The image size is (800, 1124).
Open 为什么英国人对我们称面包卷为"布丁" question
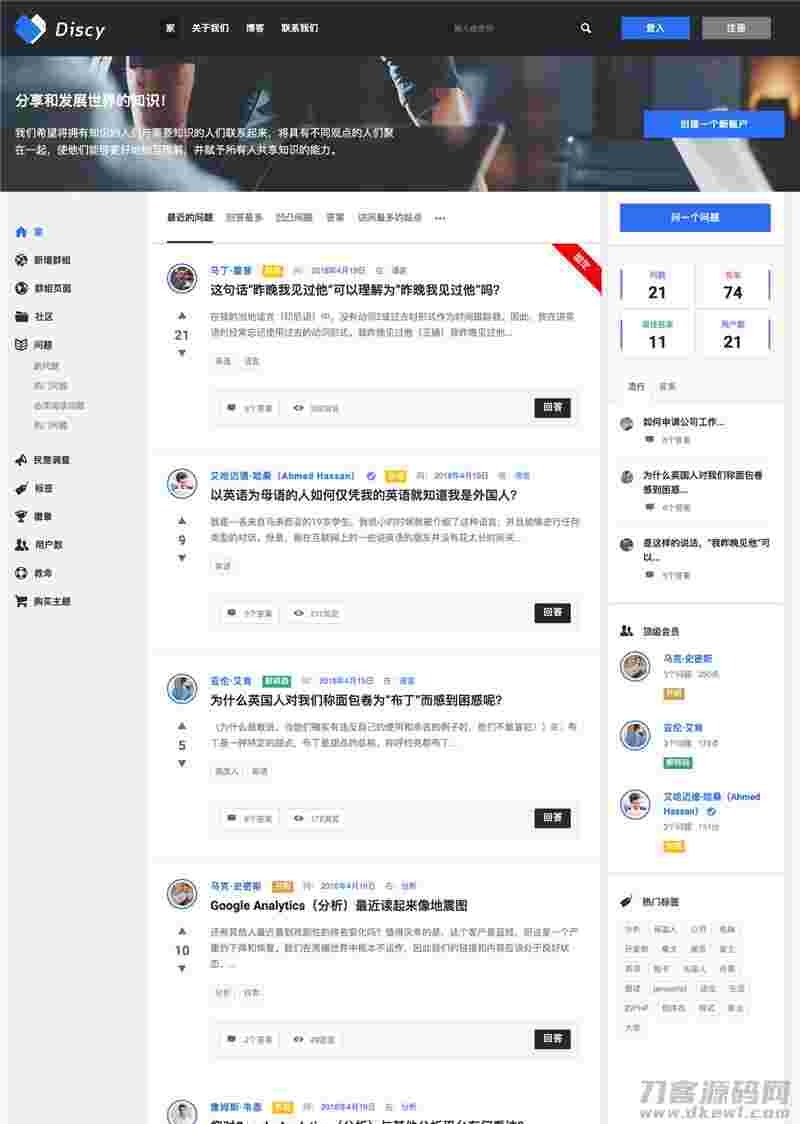pos(356,700)
